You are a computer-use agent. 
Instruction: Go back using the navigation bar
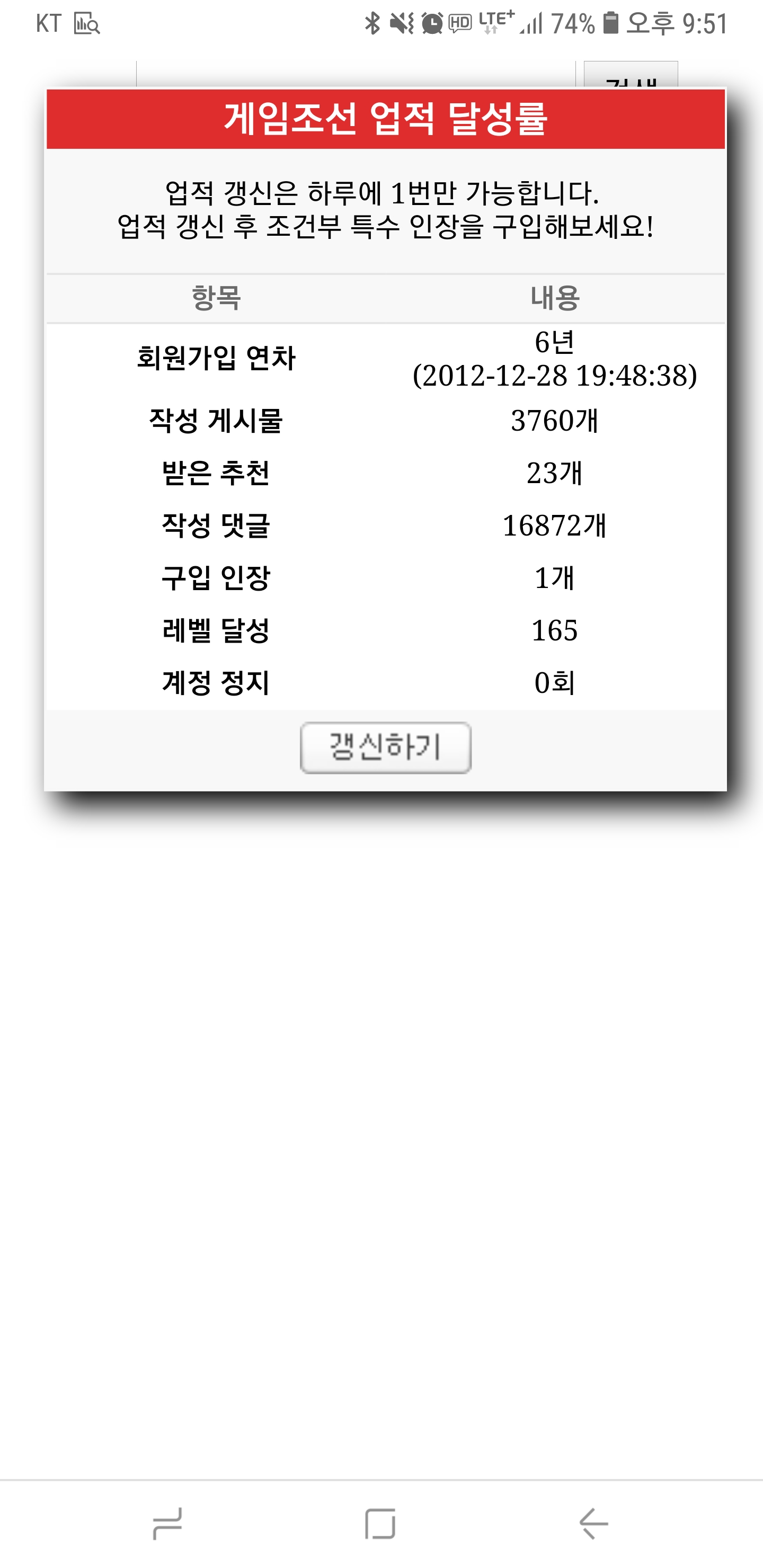click(x=593, y=1523)
